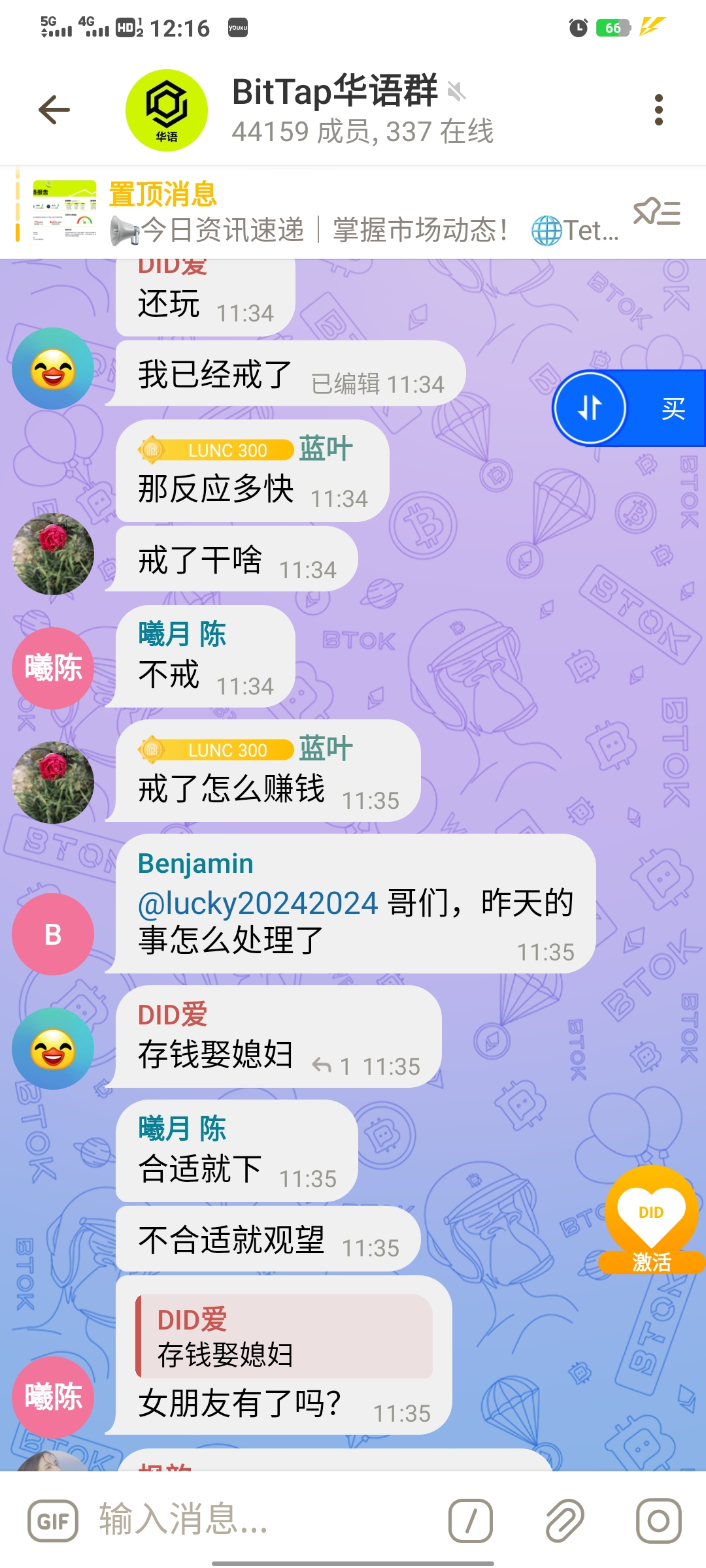Open the slash bot commands
This screenshot has width=706, height=1568.
pos(470,1521)
